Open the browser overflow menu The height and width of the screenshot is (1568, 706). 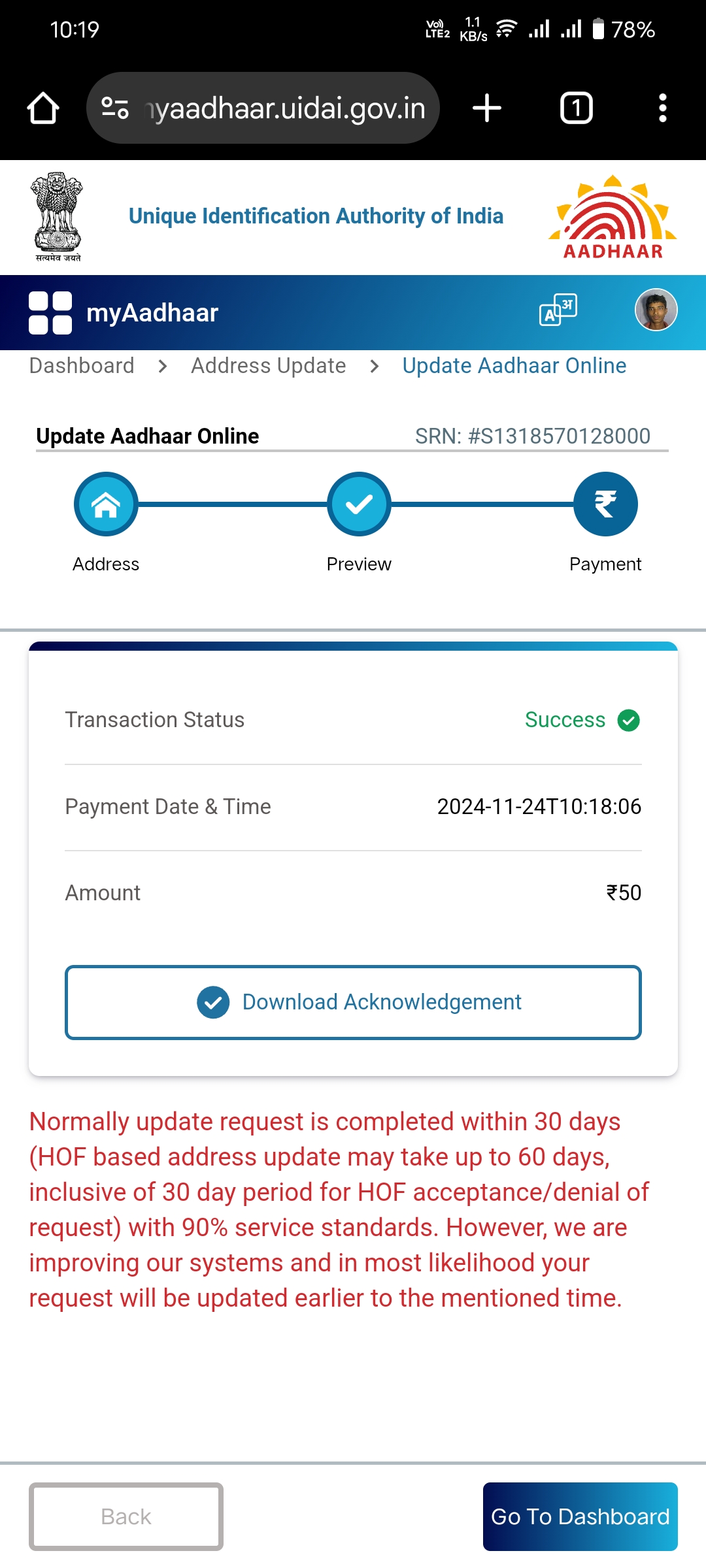pos(662,108)
